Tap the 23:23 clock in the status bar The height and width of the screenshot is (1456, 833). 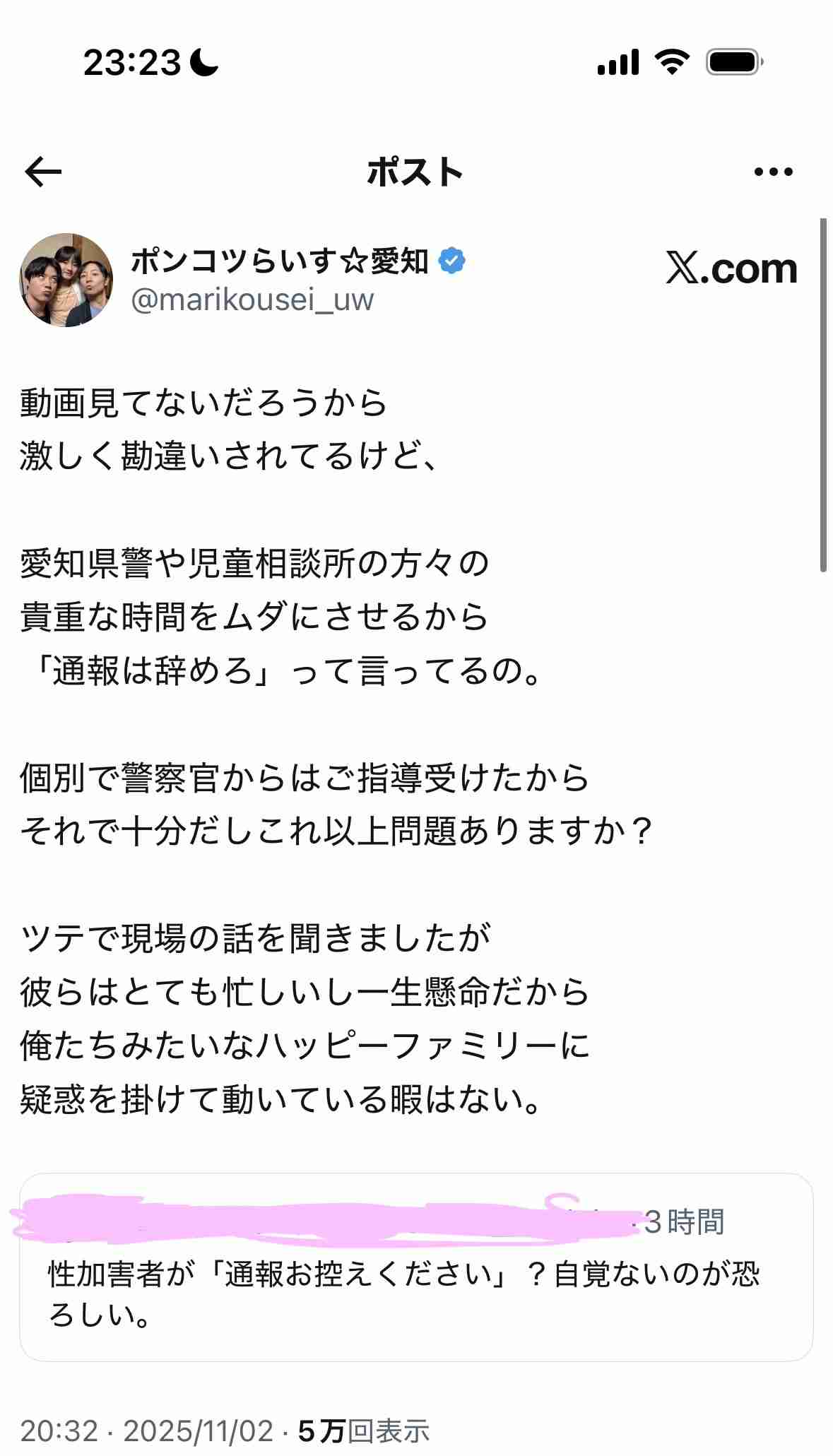131,63
